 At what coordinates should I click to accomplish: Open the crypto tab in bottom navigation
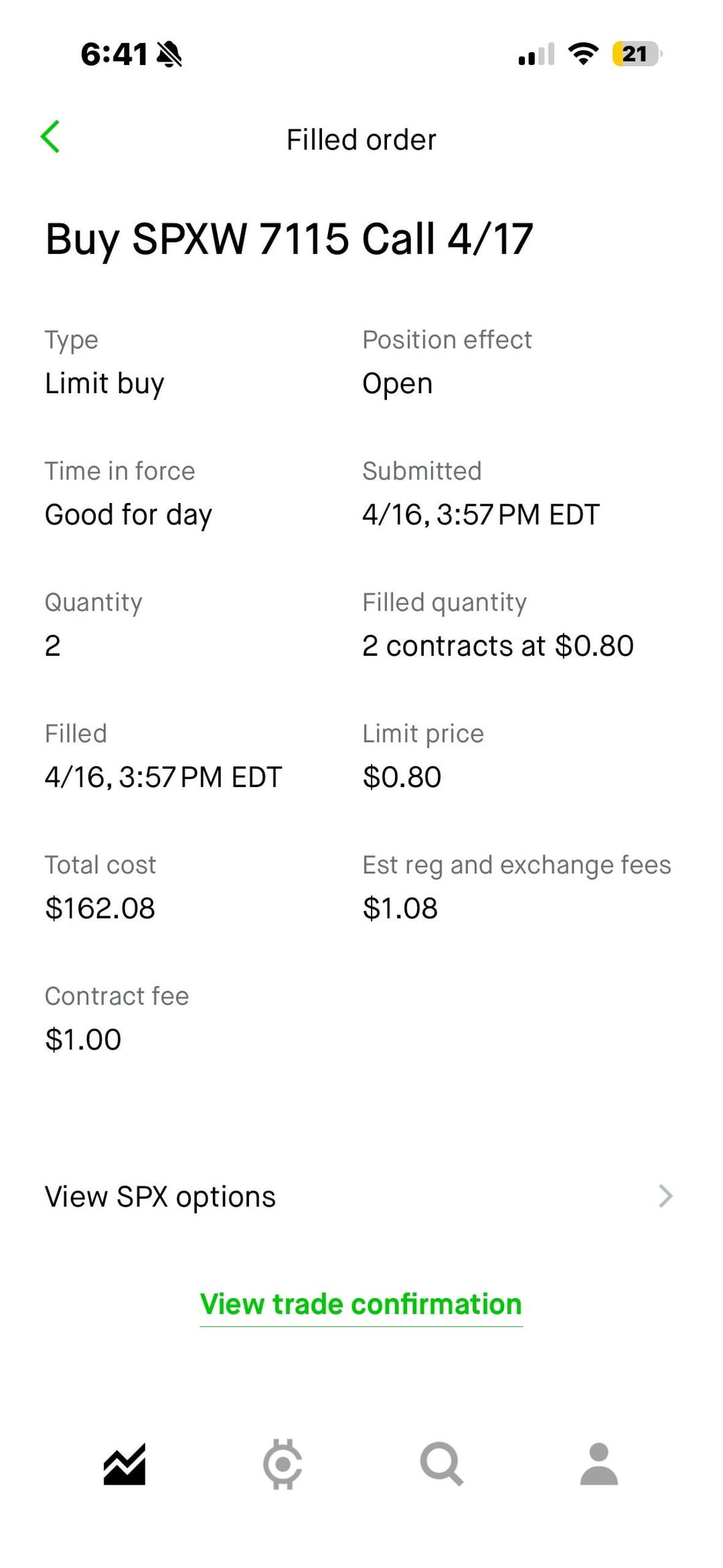pyautogui.click(x=283, y=1464)
